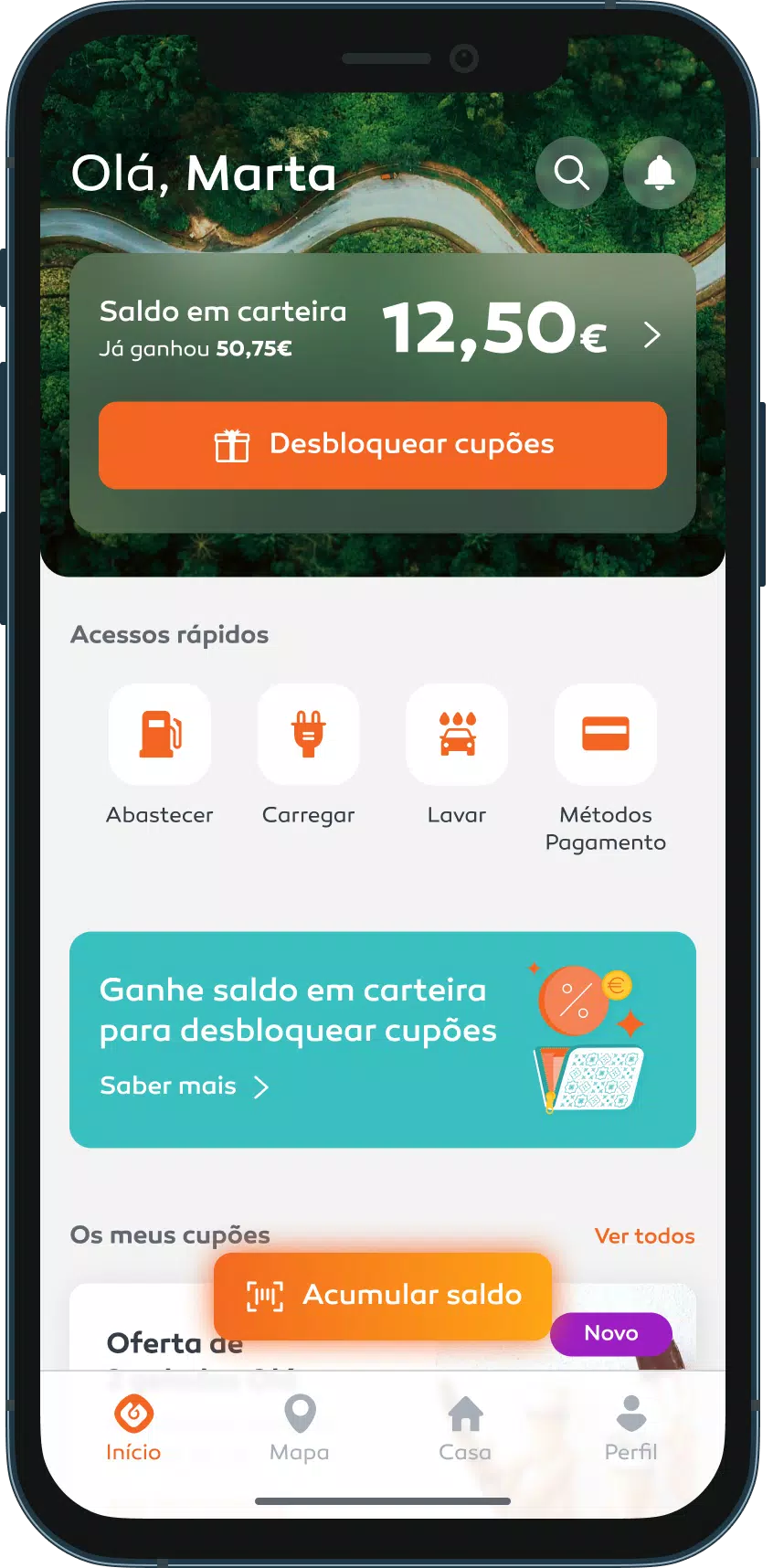
Task: Choose the Lavar quick access
Action: (x=457, y=736)
